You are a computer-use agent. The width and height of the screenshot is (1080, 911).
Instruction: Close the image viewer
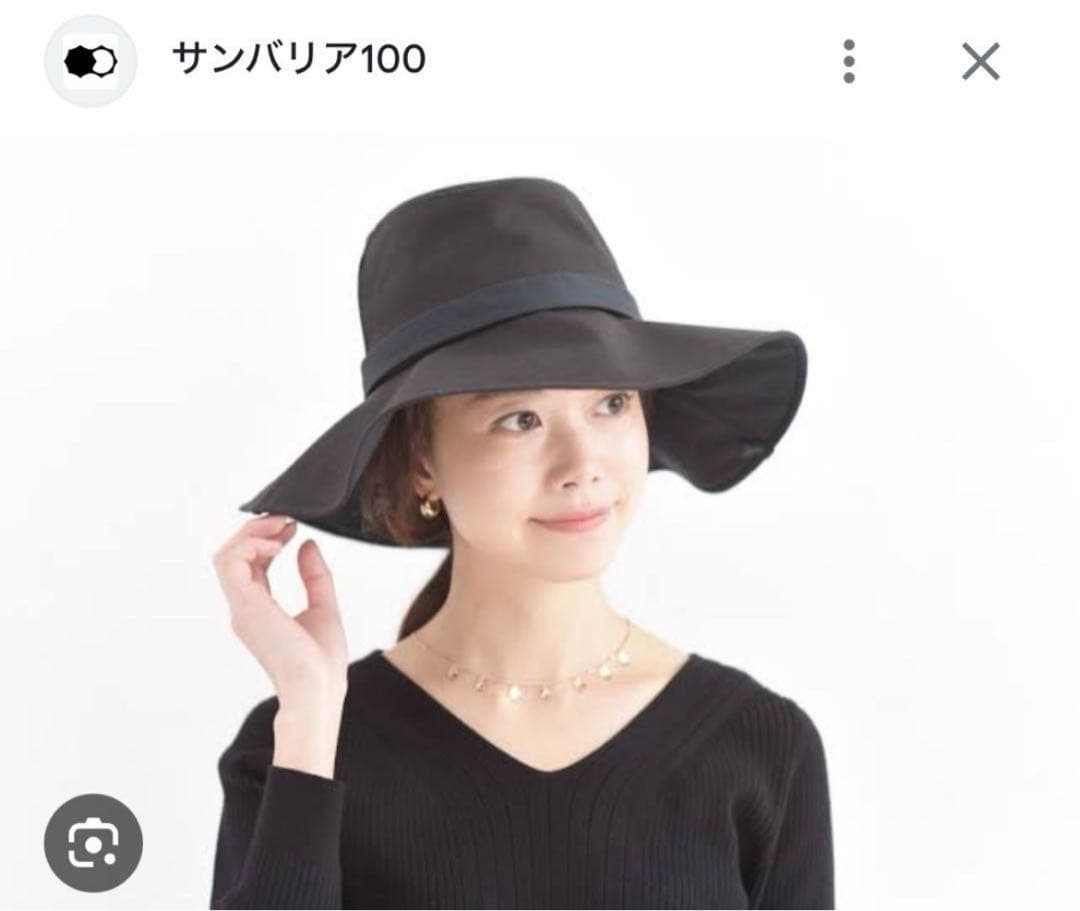(980, 62)
